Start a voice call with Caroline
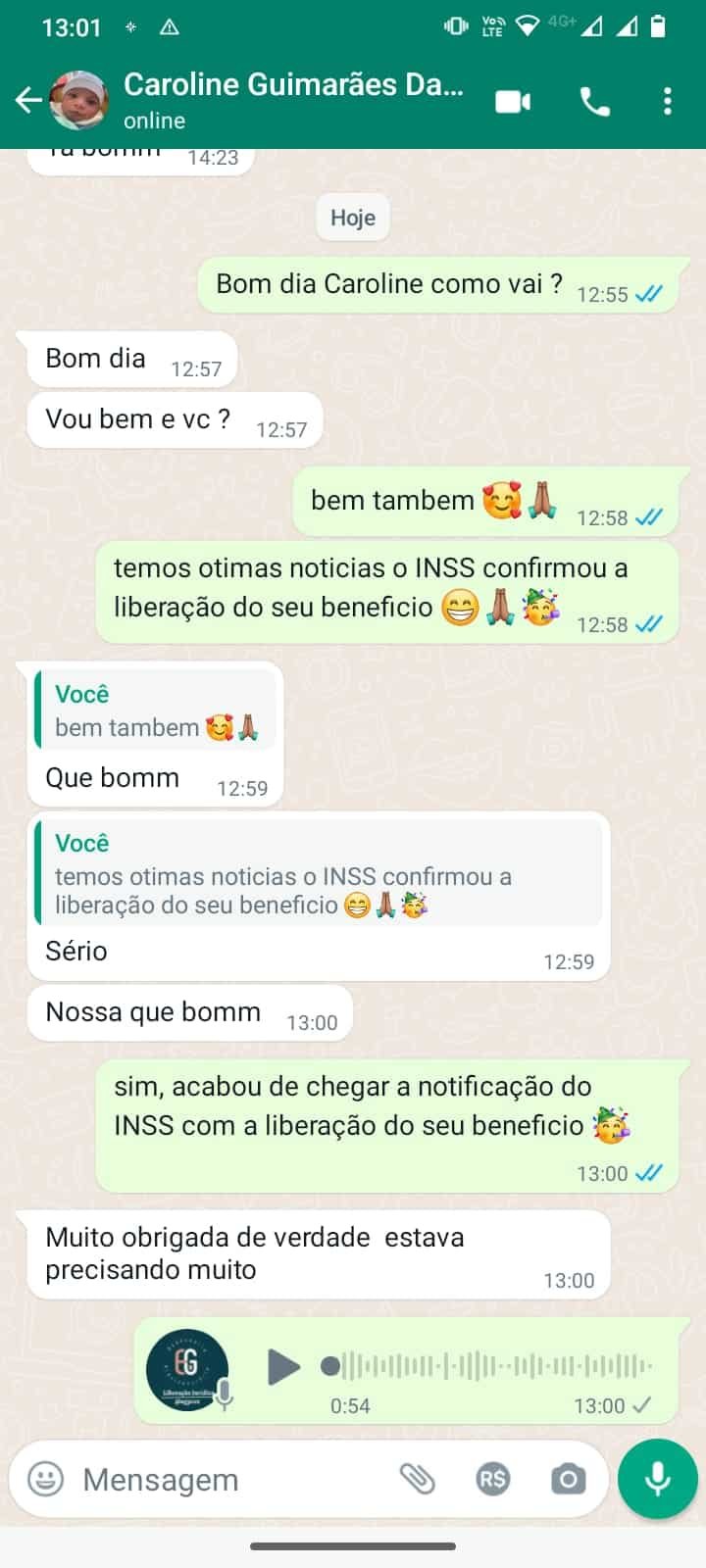 pyautogui.click(x=594, y=101)
